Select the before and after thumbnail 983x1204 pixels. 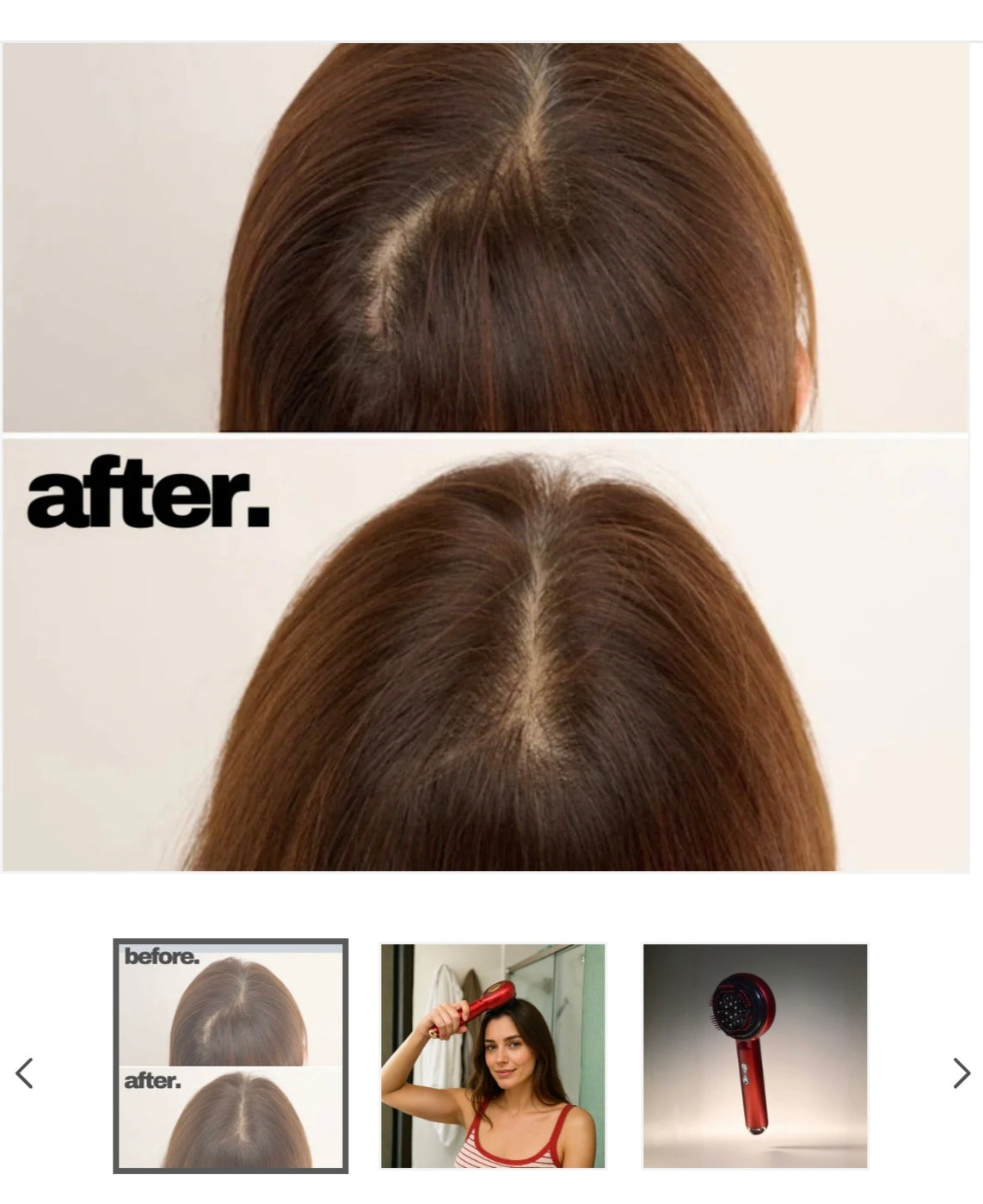(230, 1056)
